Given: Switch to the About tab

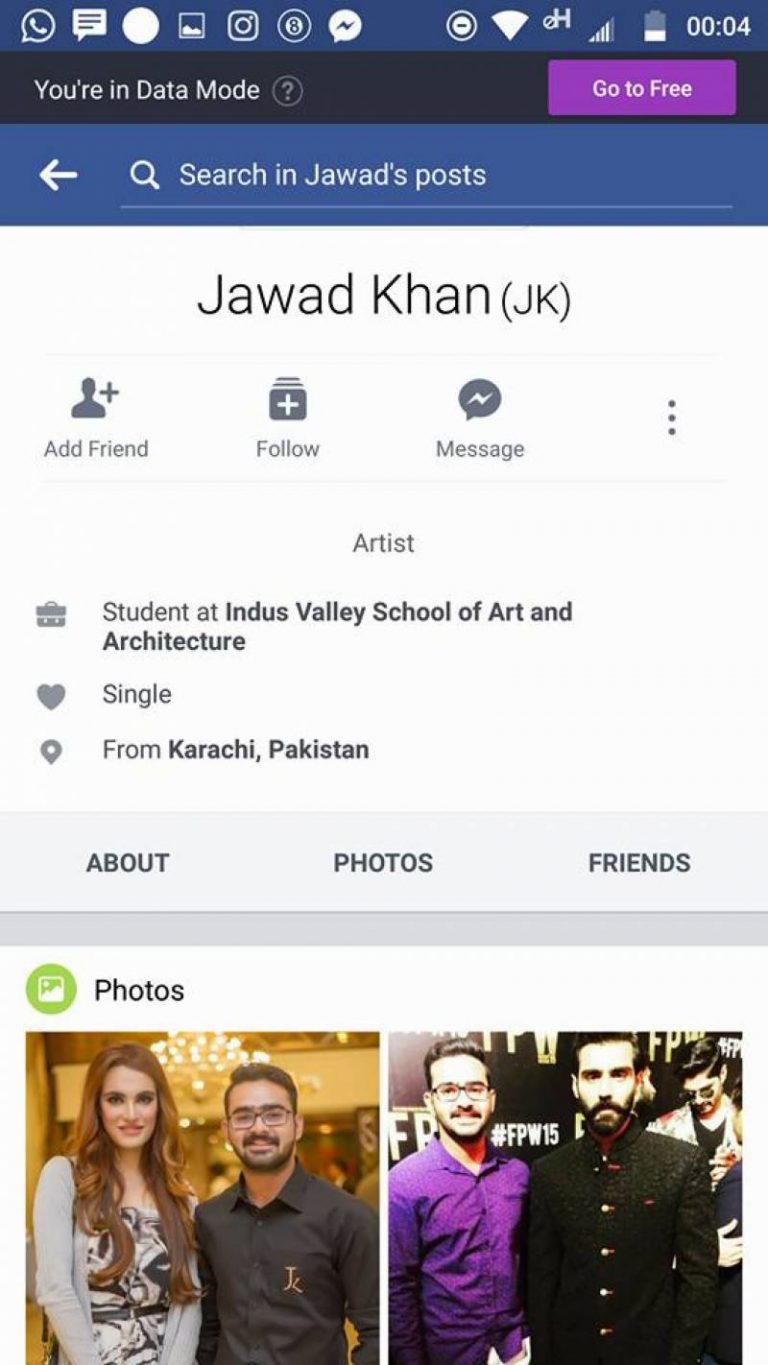Looking at the screenshot, I should (x=128, y=863).
